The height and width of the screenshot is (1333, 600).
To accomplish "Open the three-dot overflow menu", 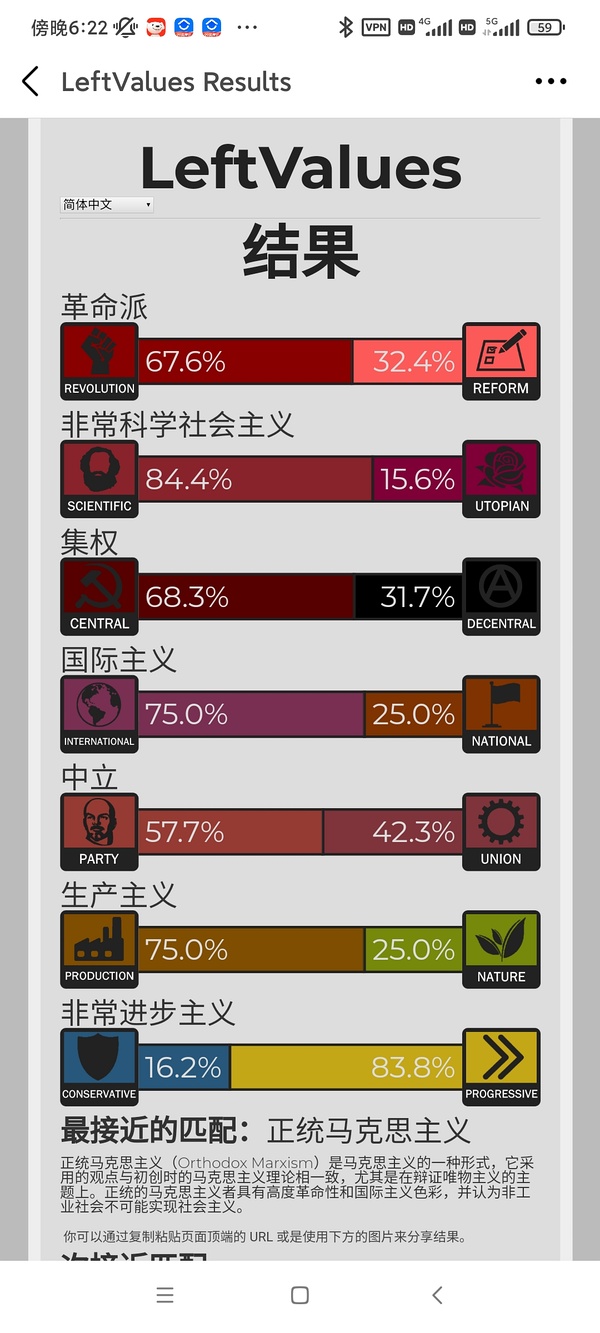I will (551, 82).
